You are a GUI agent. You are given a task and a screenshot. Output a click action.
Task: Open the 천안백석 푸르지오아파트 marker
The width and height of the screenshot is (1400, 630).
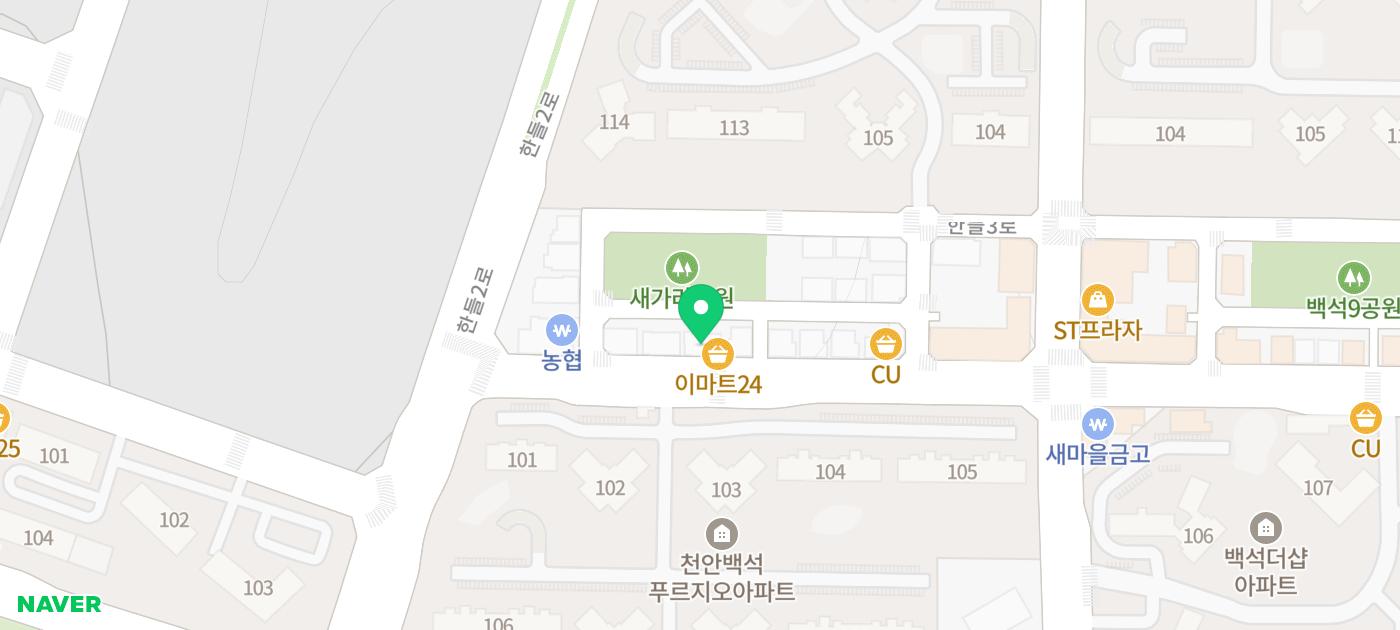tap(721, 533)
